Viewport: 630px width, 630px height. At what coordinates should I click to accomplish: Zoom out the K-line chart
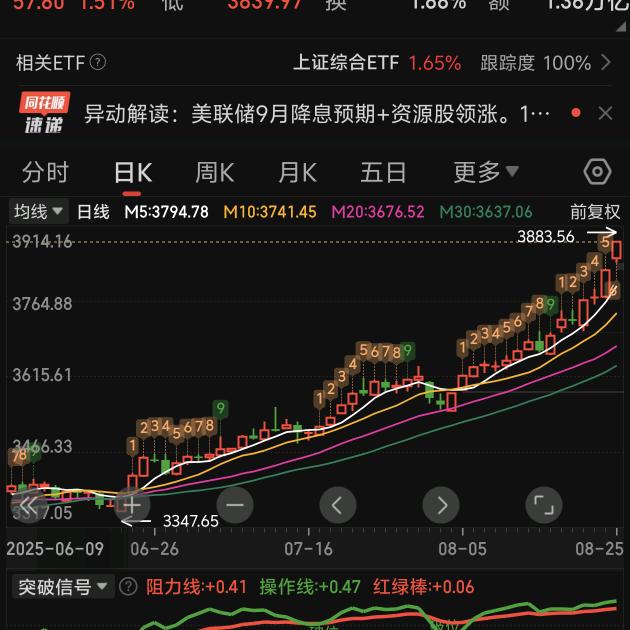click(234, 504)
